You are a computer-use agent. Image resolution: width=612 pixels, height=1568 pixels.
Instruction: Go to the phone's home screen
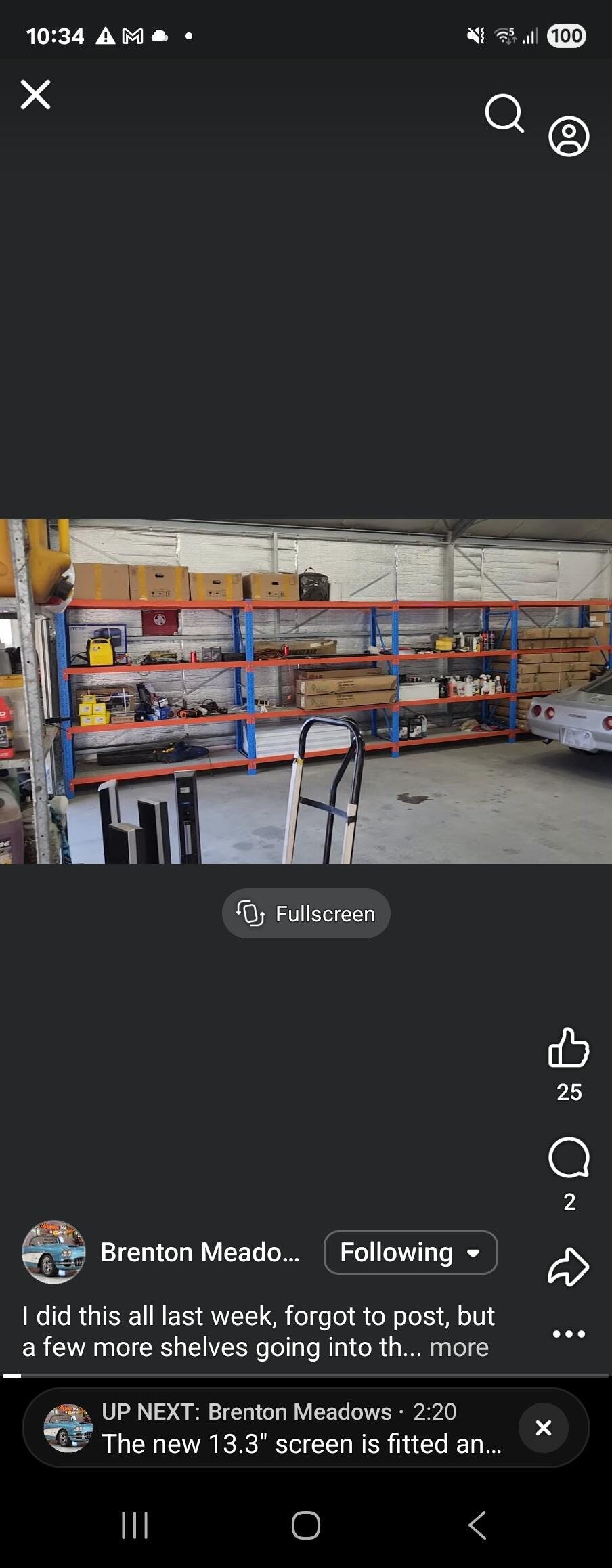(x=306, y=1525)
